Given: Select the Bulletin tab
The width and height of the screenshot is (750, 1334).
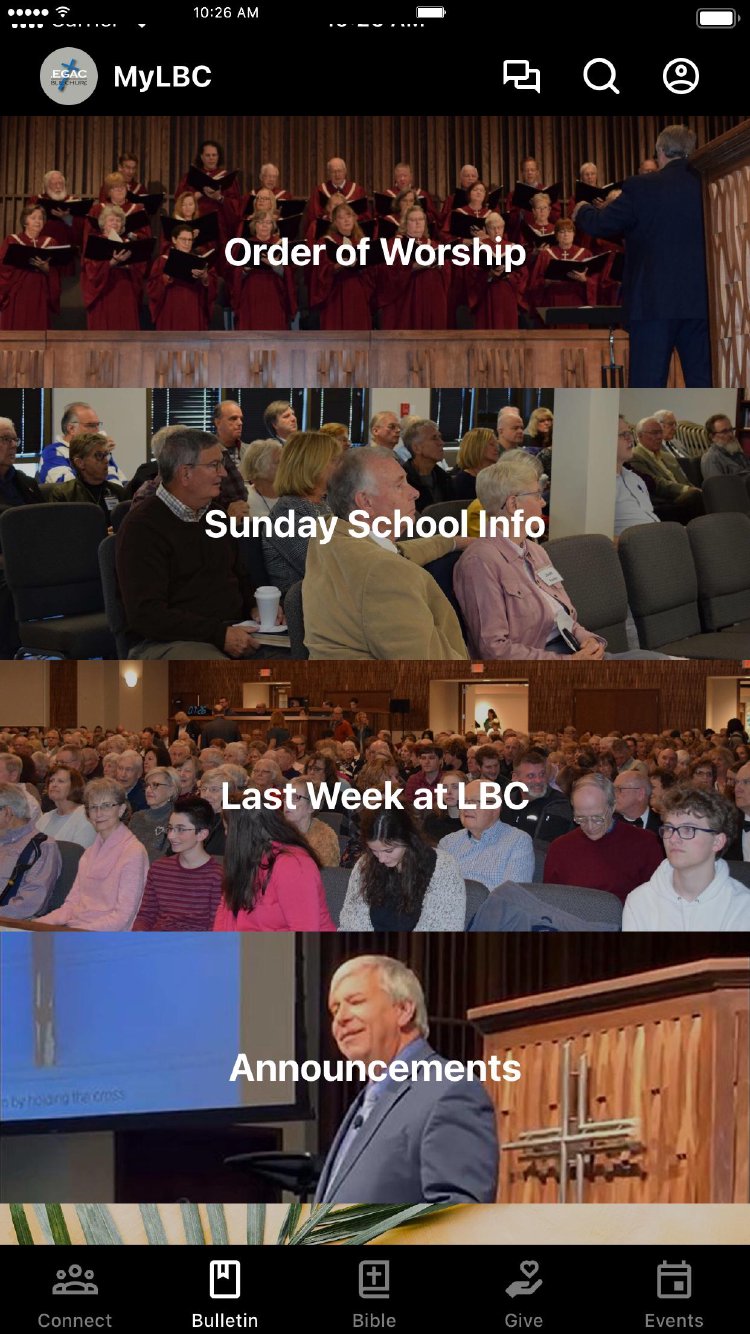Looking at the screenshot, I should tap(225, 1294).
